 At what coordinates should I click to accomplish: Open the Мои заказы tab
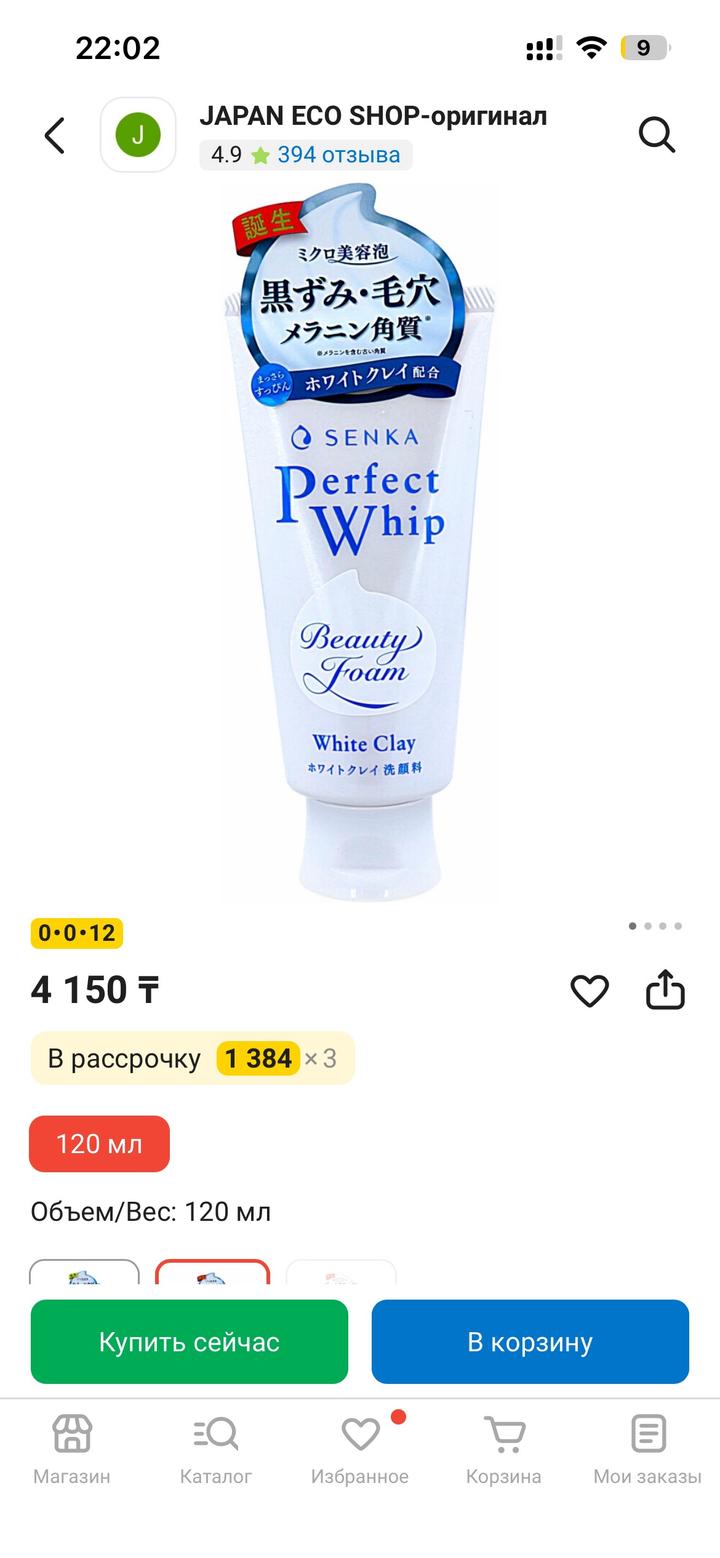647,1448
